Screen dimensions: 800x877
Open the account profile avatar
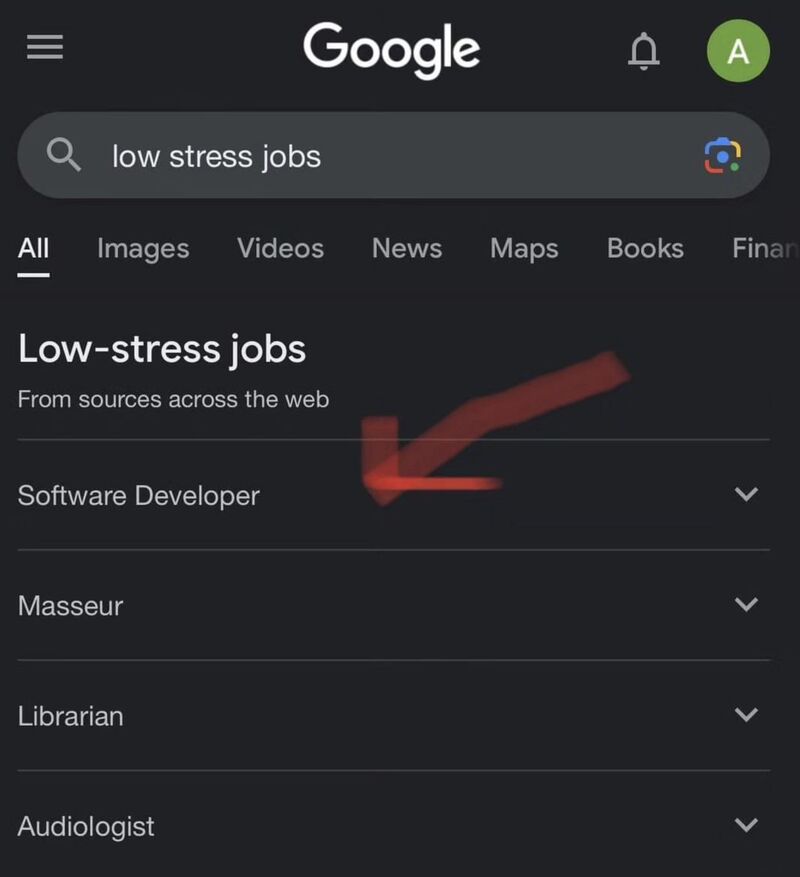[738, 51]
